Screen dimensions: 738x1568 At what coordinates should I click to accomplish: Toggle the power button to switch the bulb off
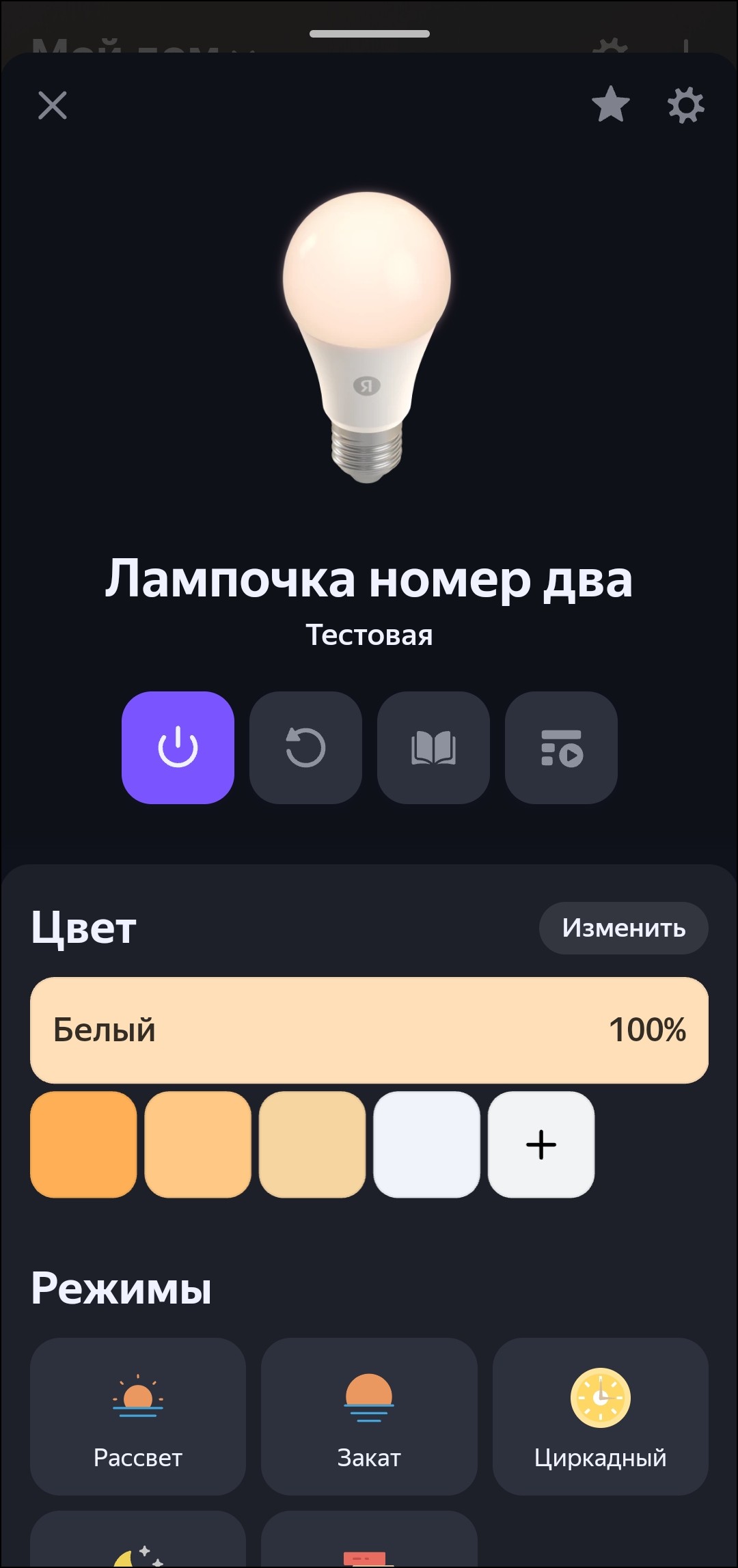(x=178, y=748)
